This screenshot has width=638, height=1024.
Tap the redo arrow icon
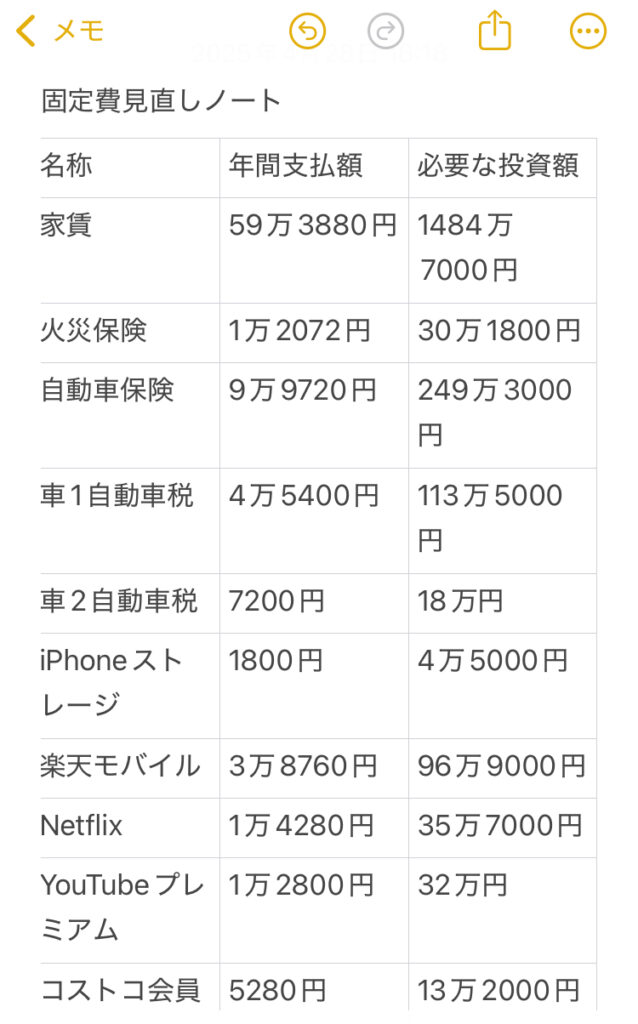tap(386, 31)
